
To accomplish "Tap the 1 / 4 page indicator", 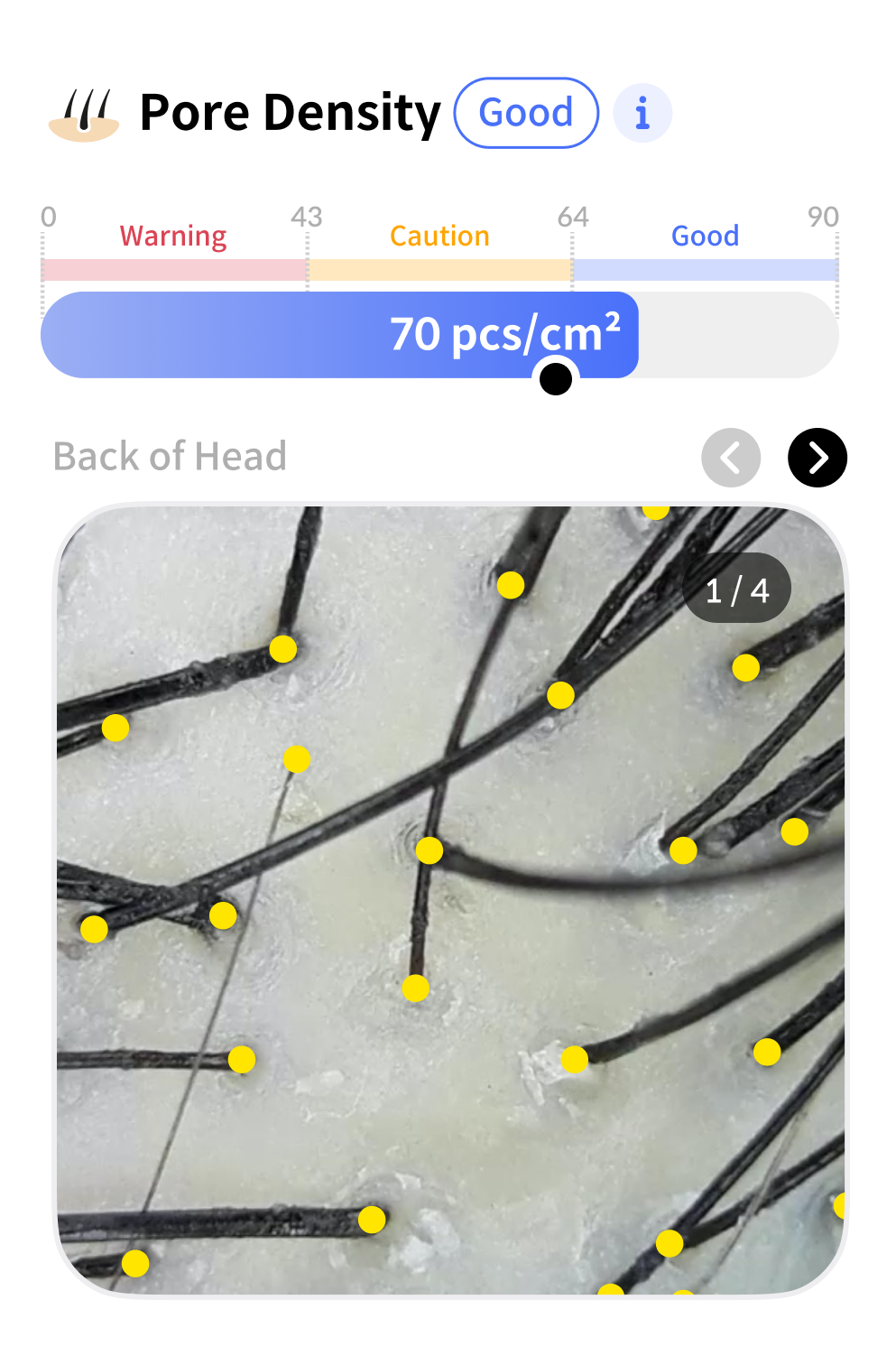I will coord(736,588).
